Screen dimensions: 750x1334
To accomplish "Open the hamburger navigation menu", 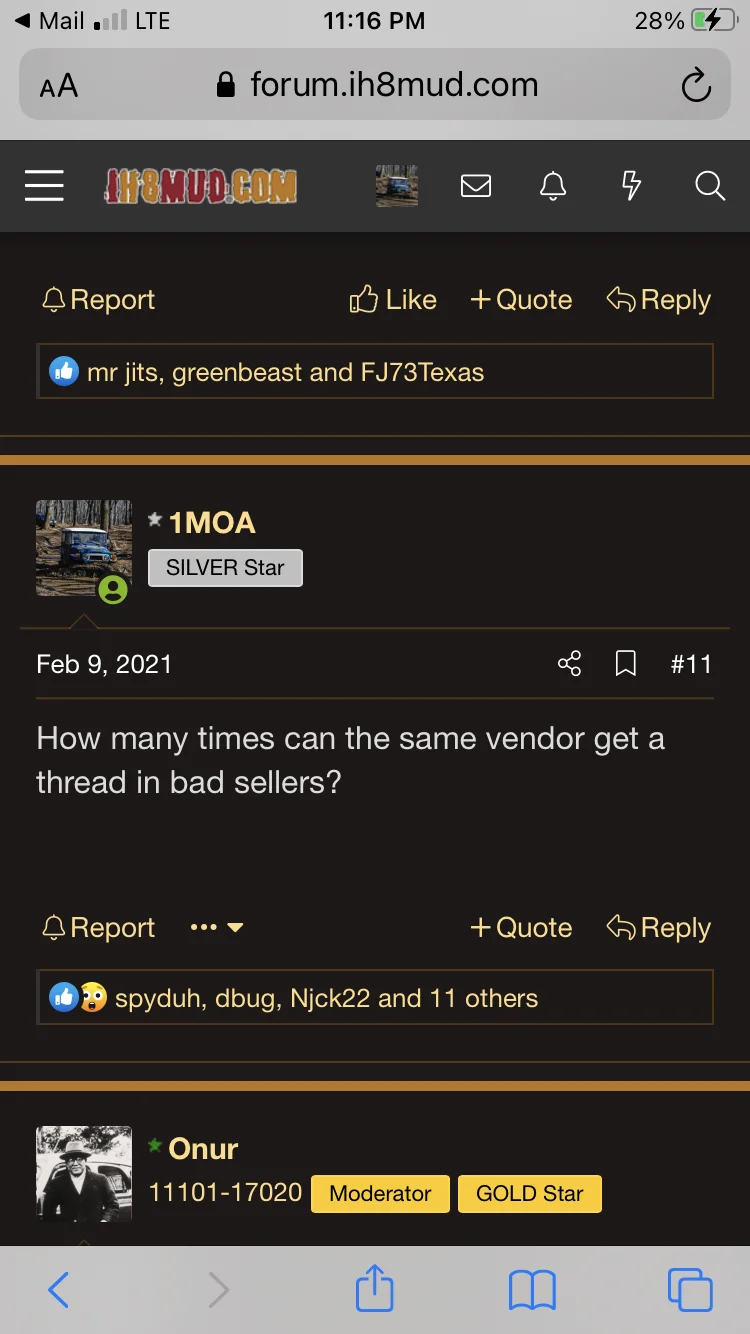I will coord(44,186).
